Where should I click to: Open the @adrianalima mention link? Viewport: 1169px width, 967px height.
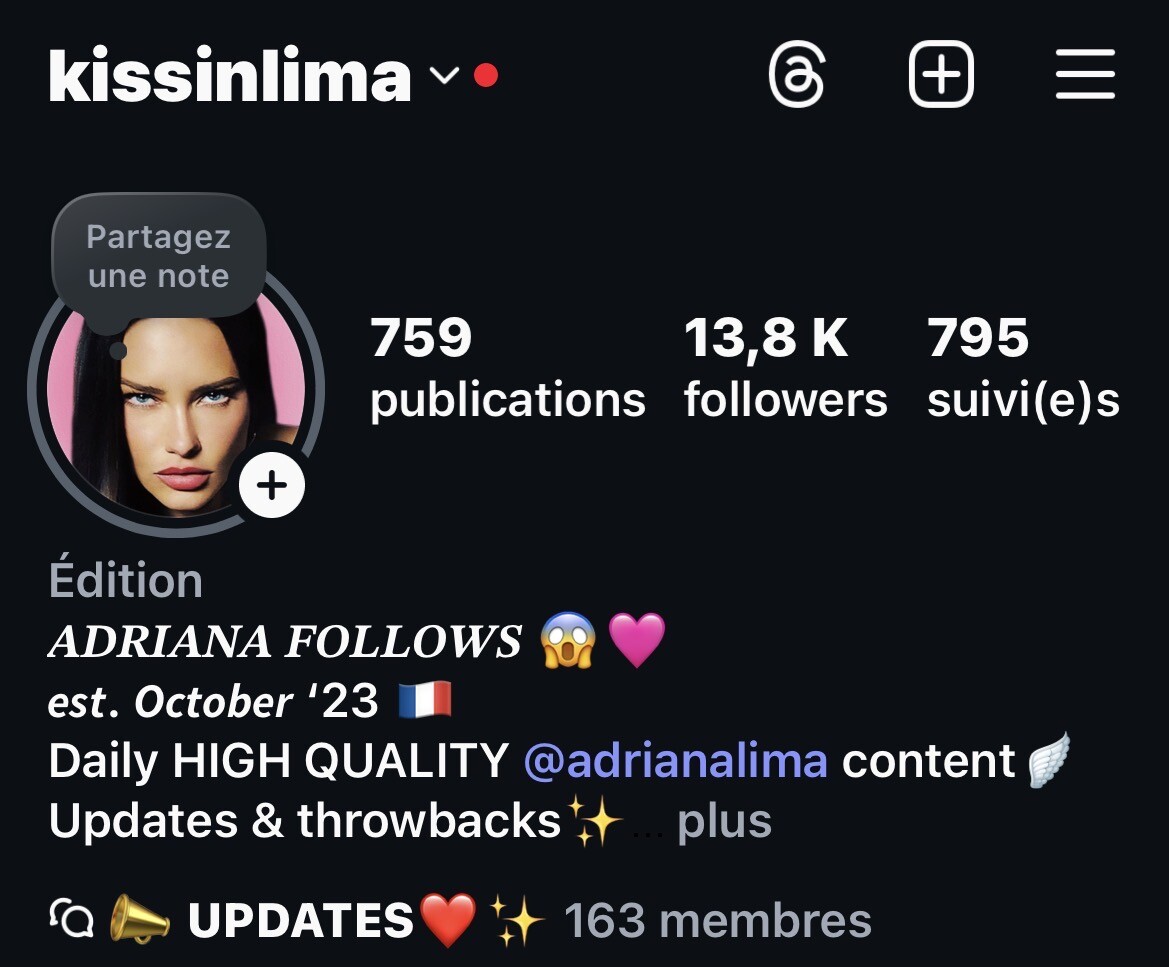point(676,762)
